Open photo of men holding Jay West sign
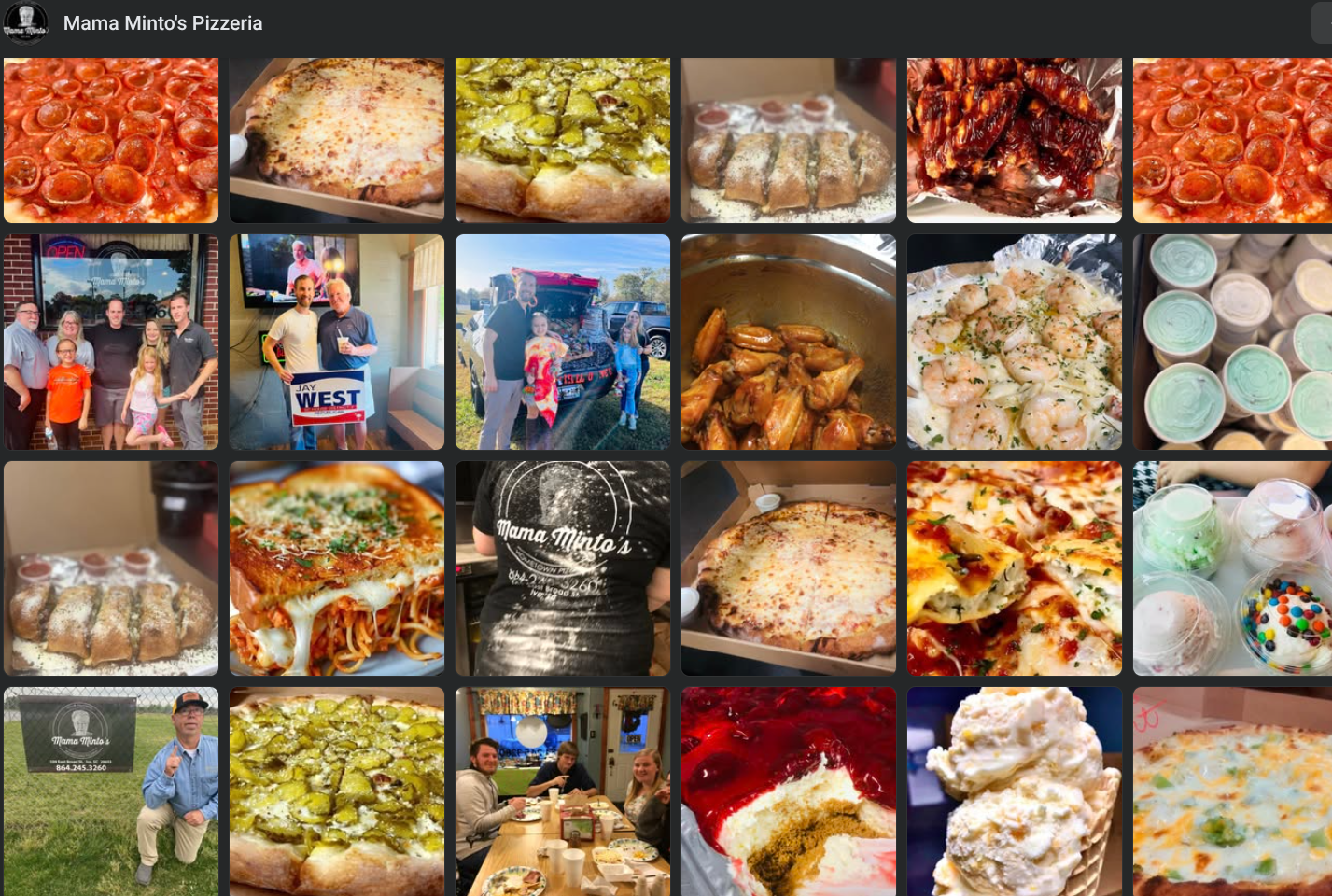Image resolution: width=1332 pixels, height=896 pixels. pos(337,342)
